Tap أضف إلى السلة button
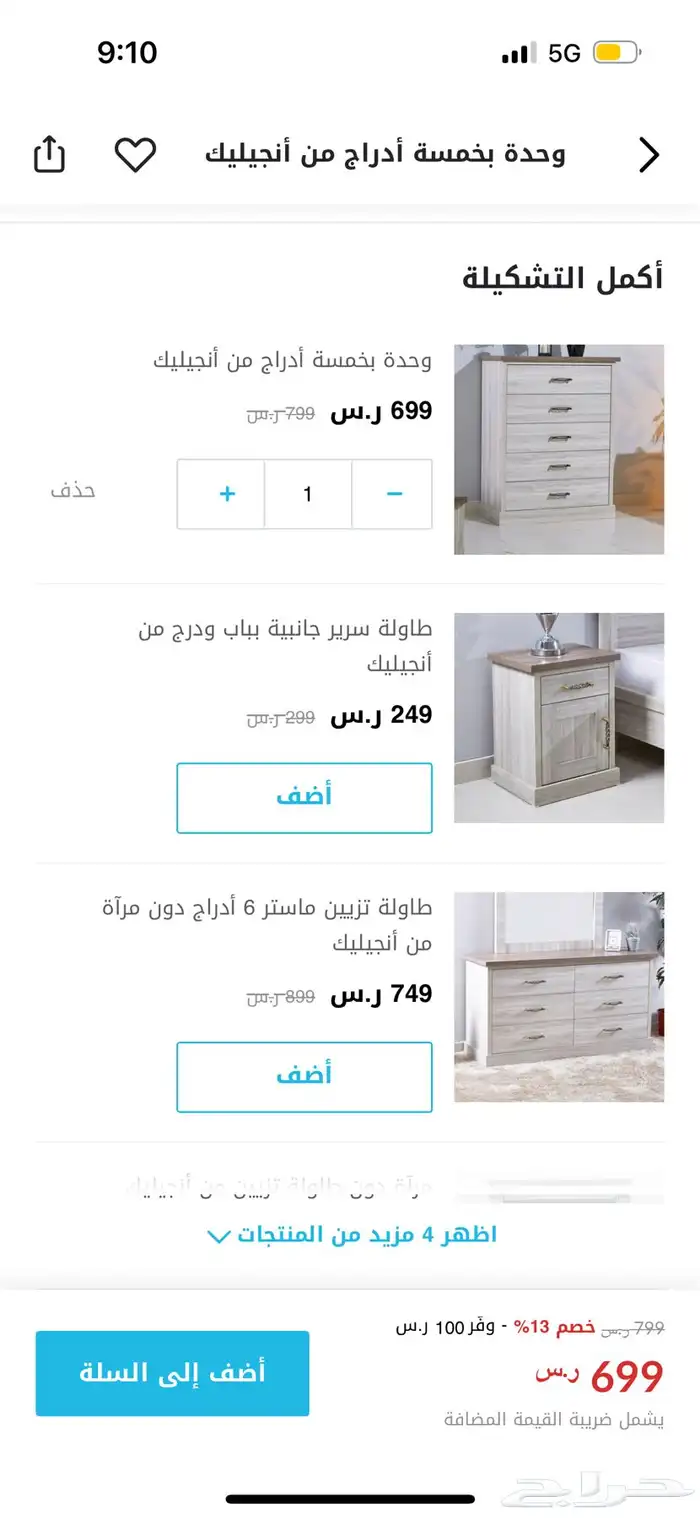Viewport: 700px width, 1518px height. 172,1373
